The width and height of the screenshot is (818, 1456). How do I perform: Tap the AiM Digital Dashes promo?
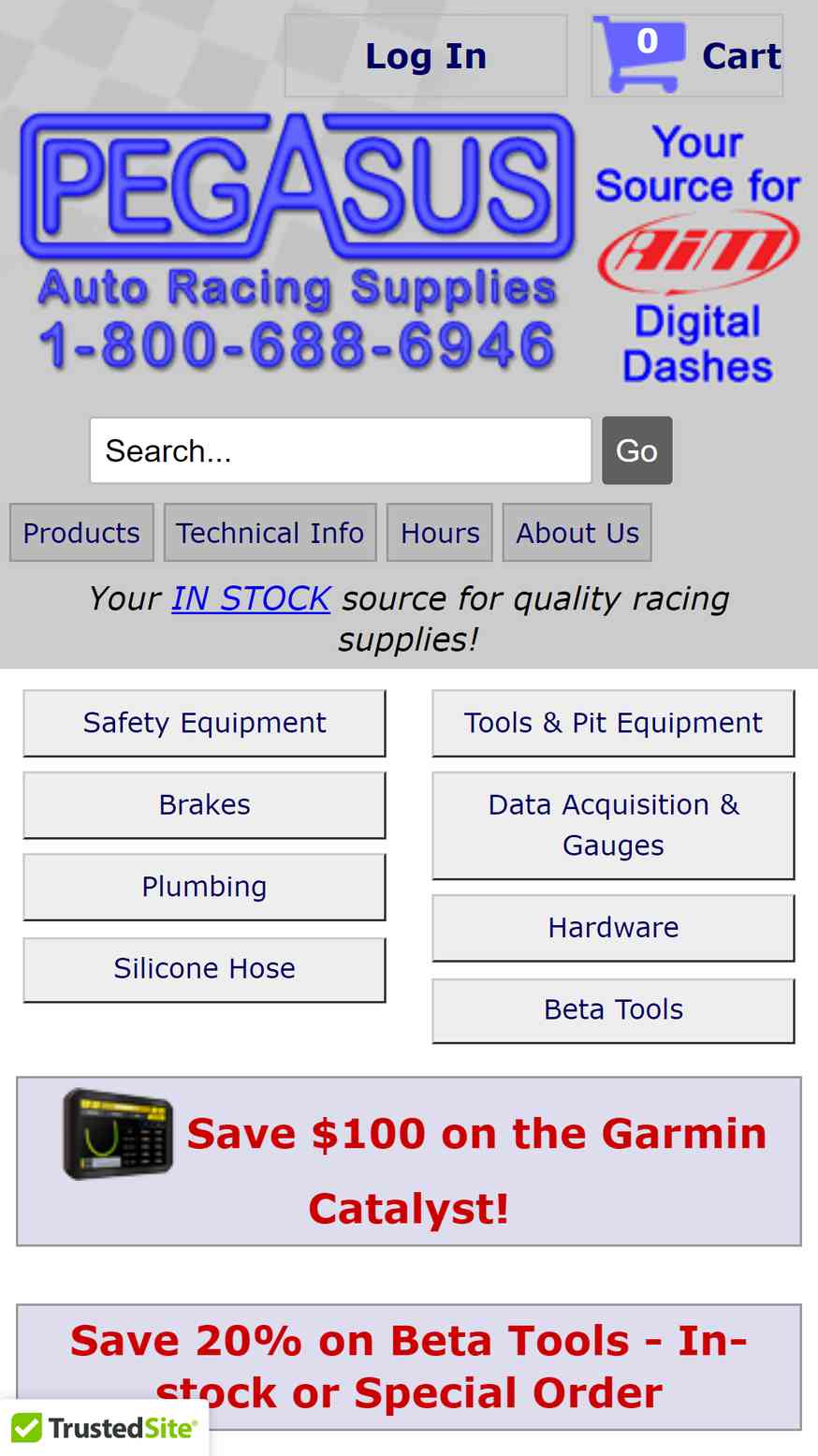coord(697,253)
